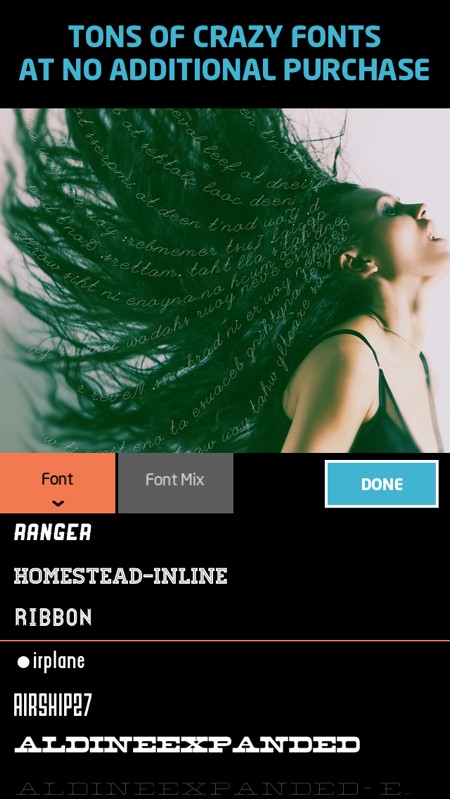Select the Airplane font
Image resolution: width=450 pixels, height=799 pixels.
click(x=51, y=661)
